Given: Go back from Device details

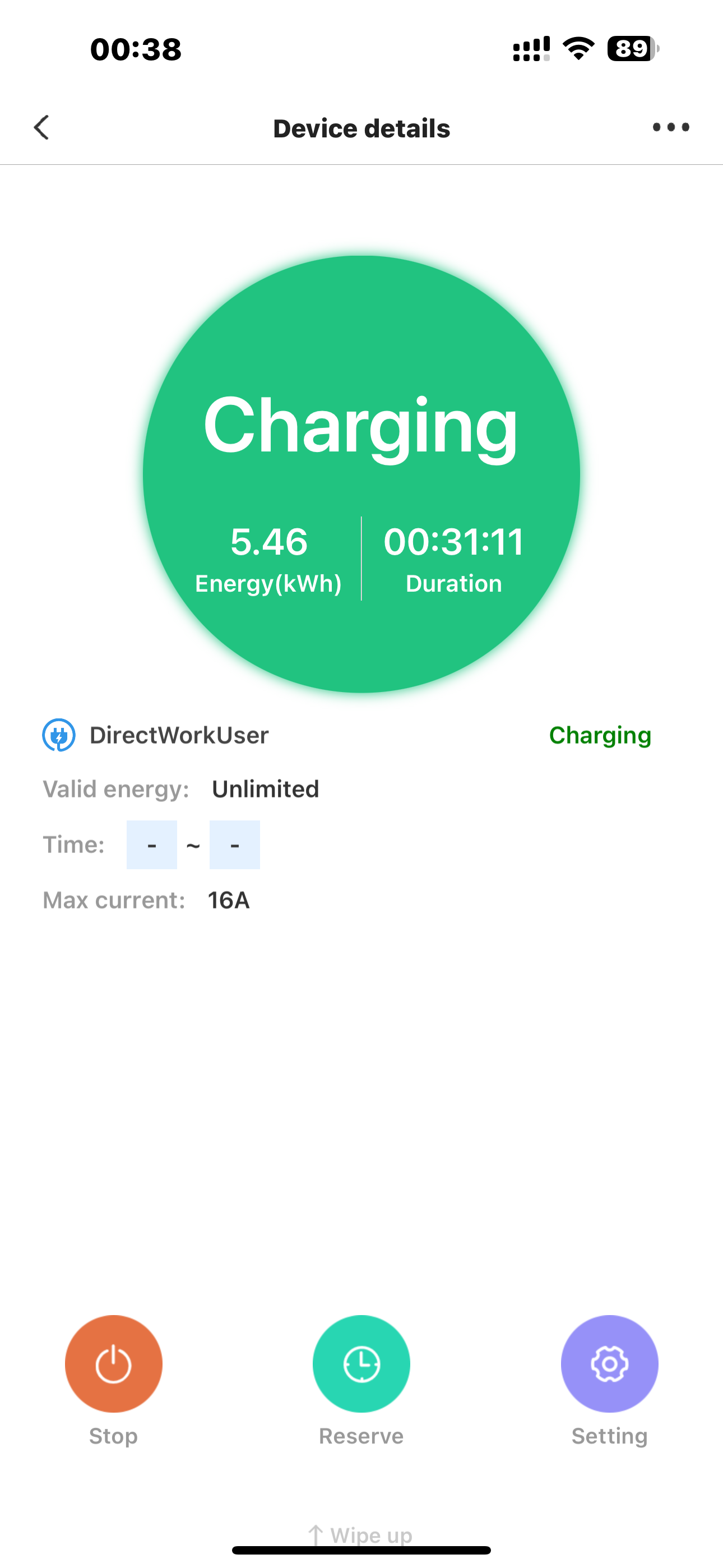Looking at the screenshot, I should point(41,128).
